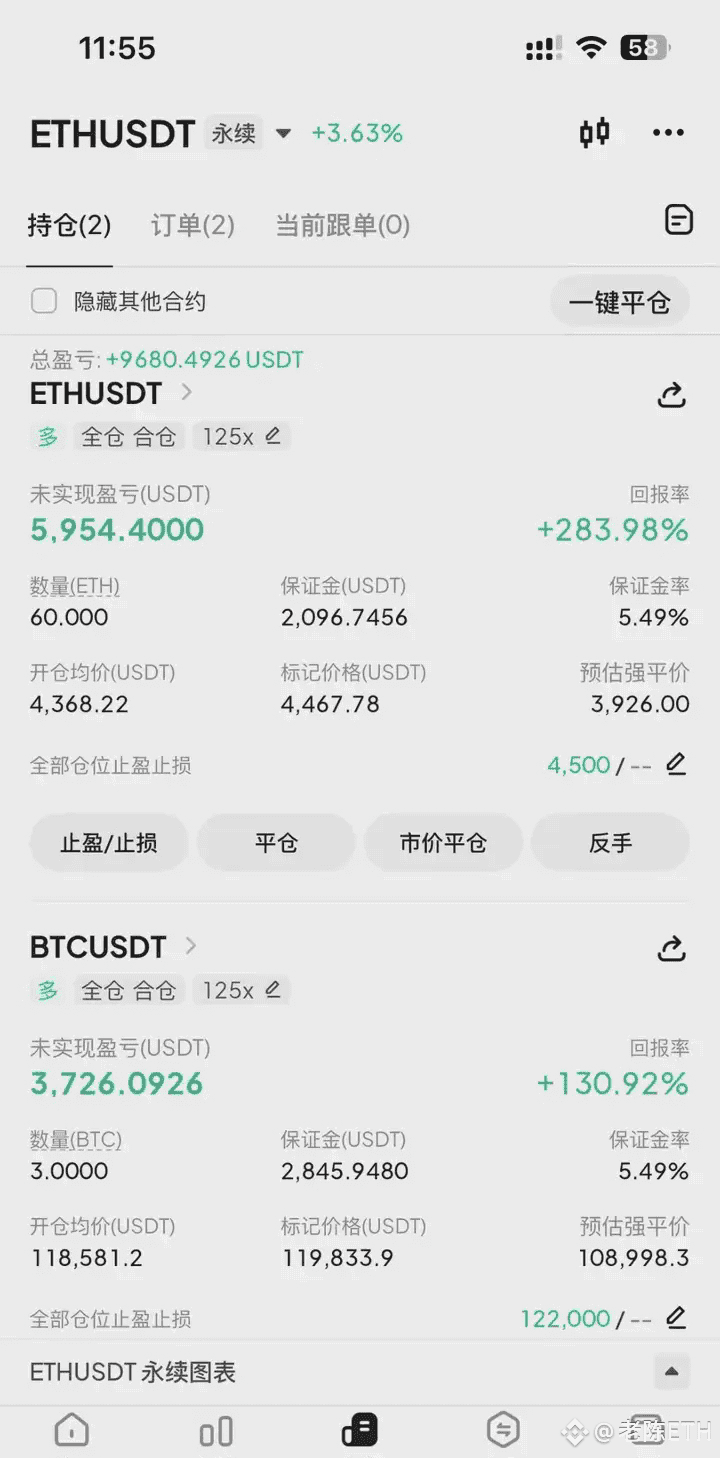Tap 平仓 to close the ETHUSDT position

click(x=276, y=843)
